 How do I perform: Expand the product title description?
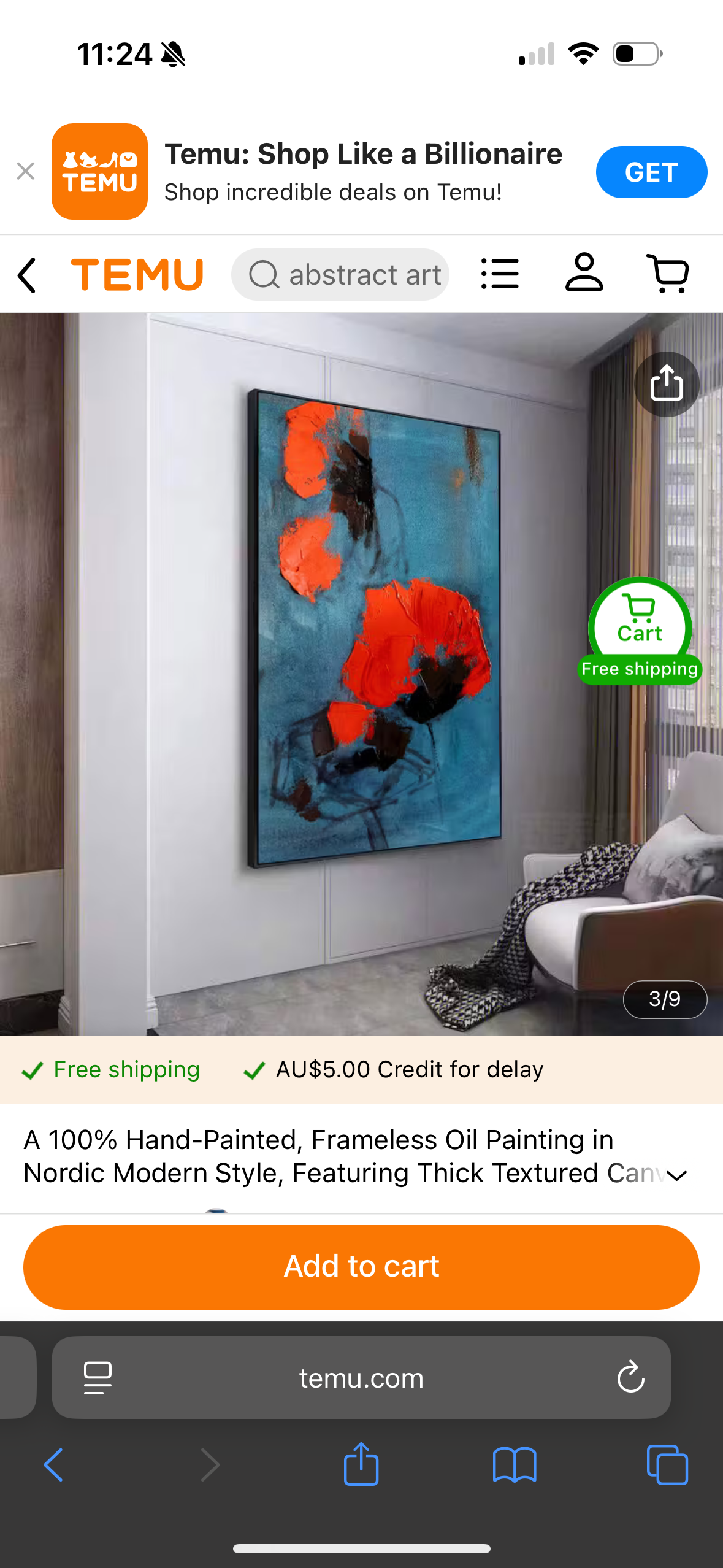click(676, 1174)
